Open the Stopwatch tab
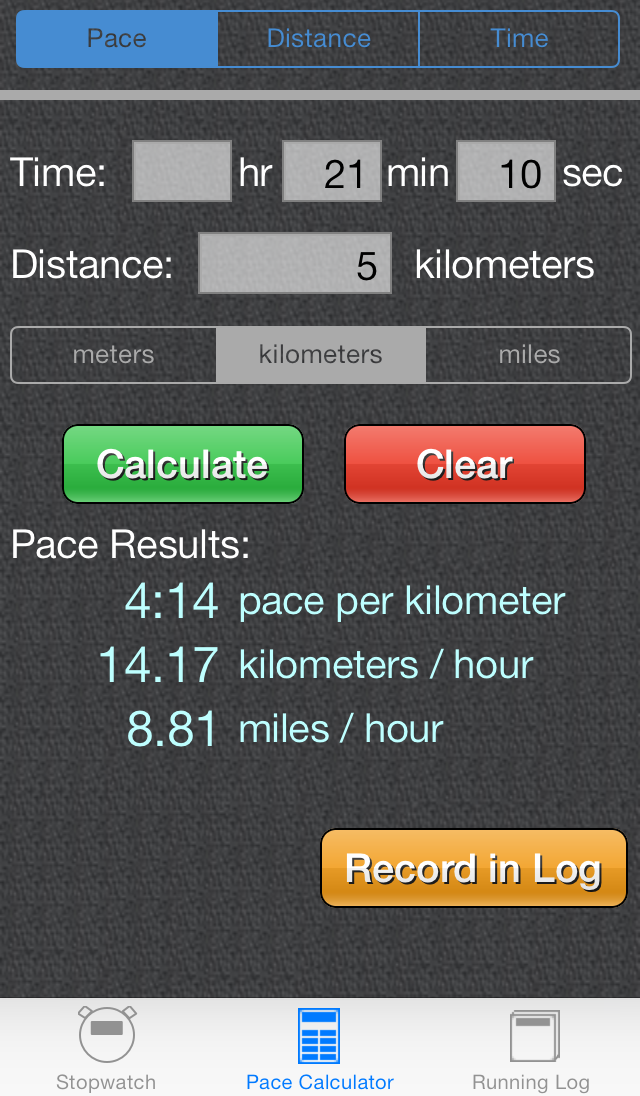 106,1048
